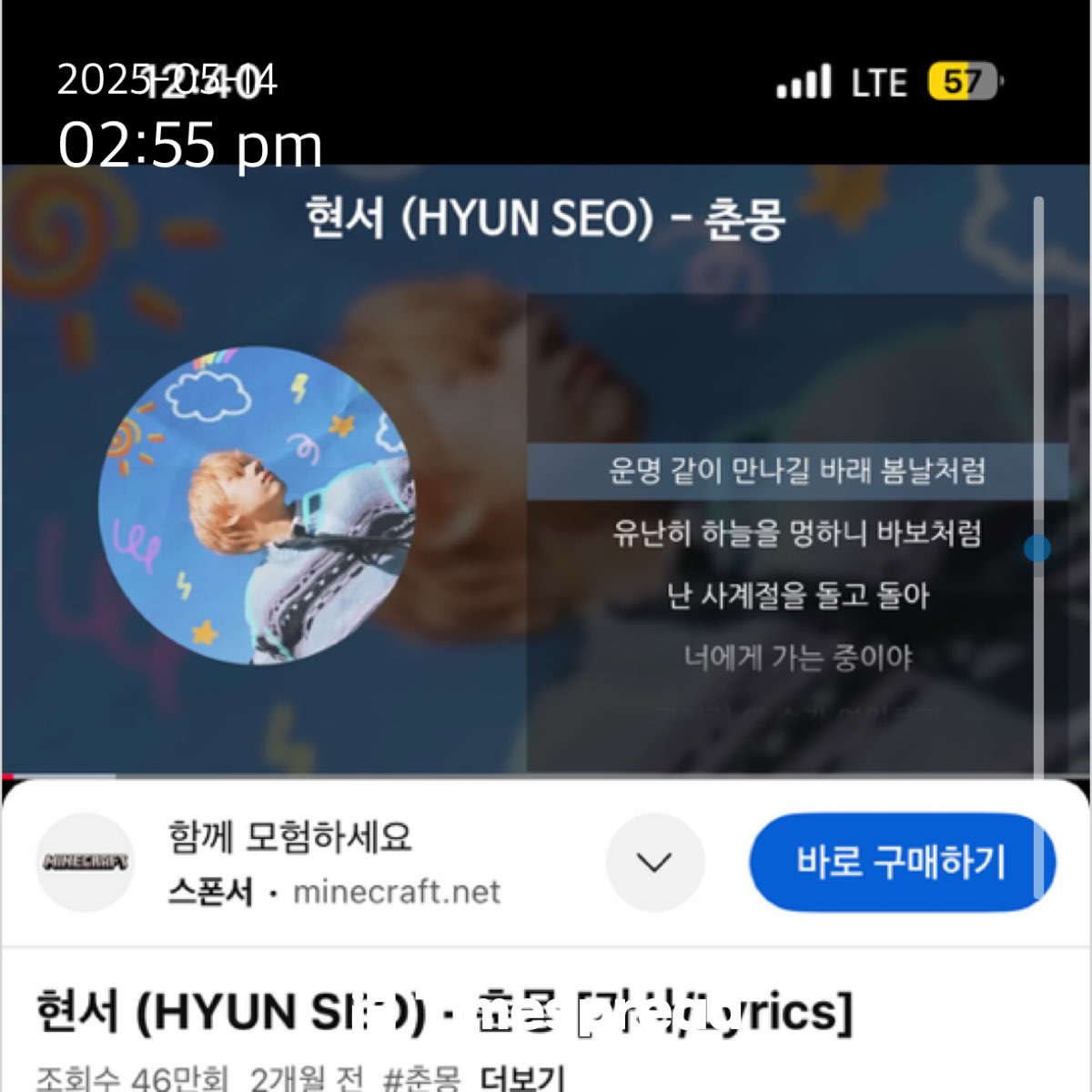Expand the Minecraft ad with chevron

pos(654,862)
